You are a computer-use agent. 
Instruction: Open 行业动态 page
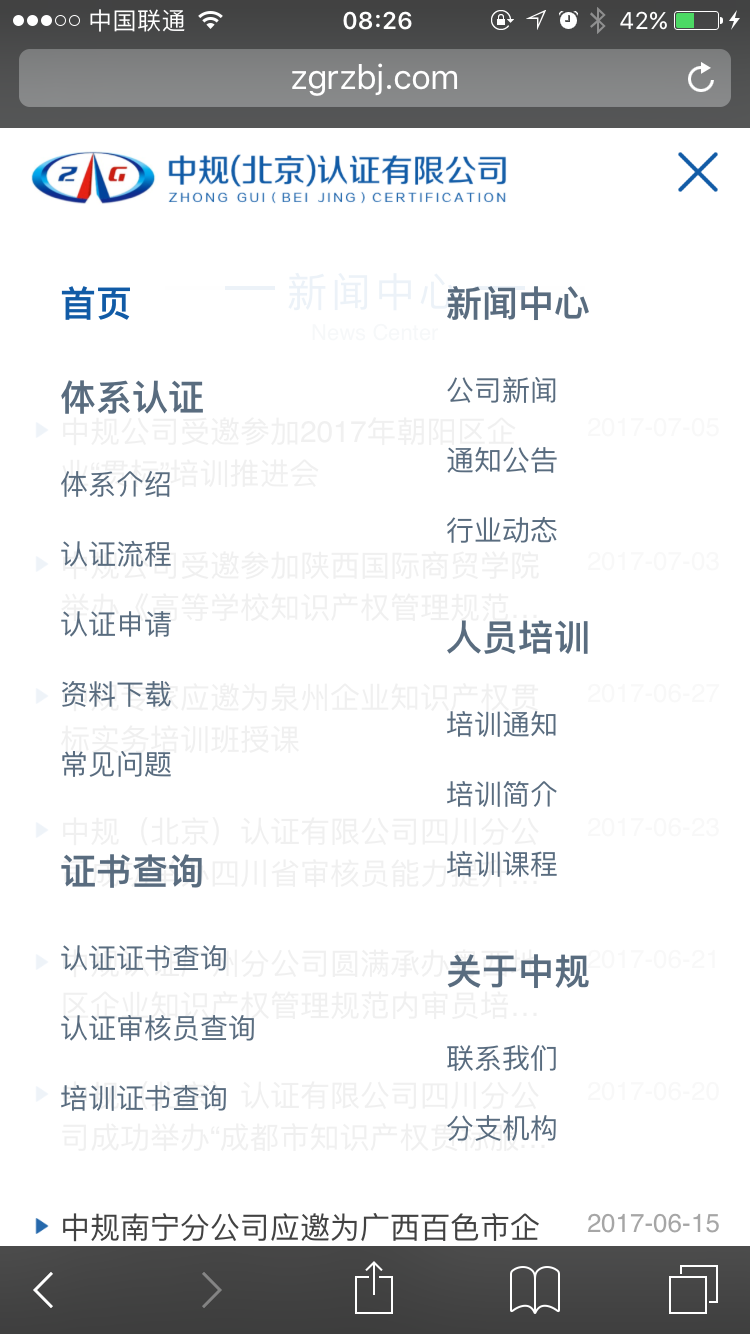tap(502, 531)
